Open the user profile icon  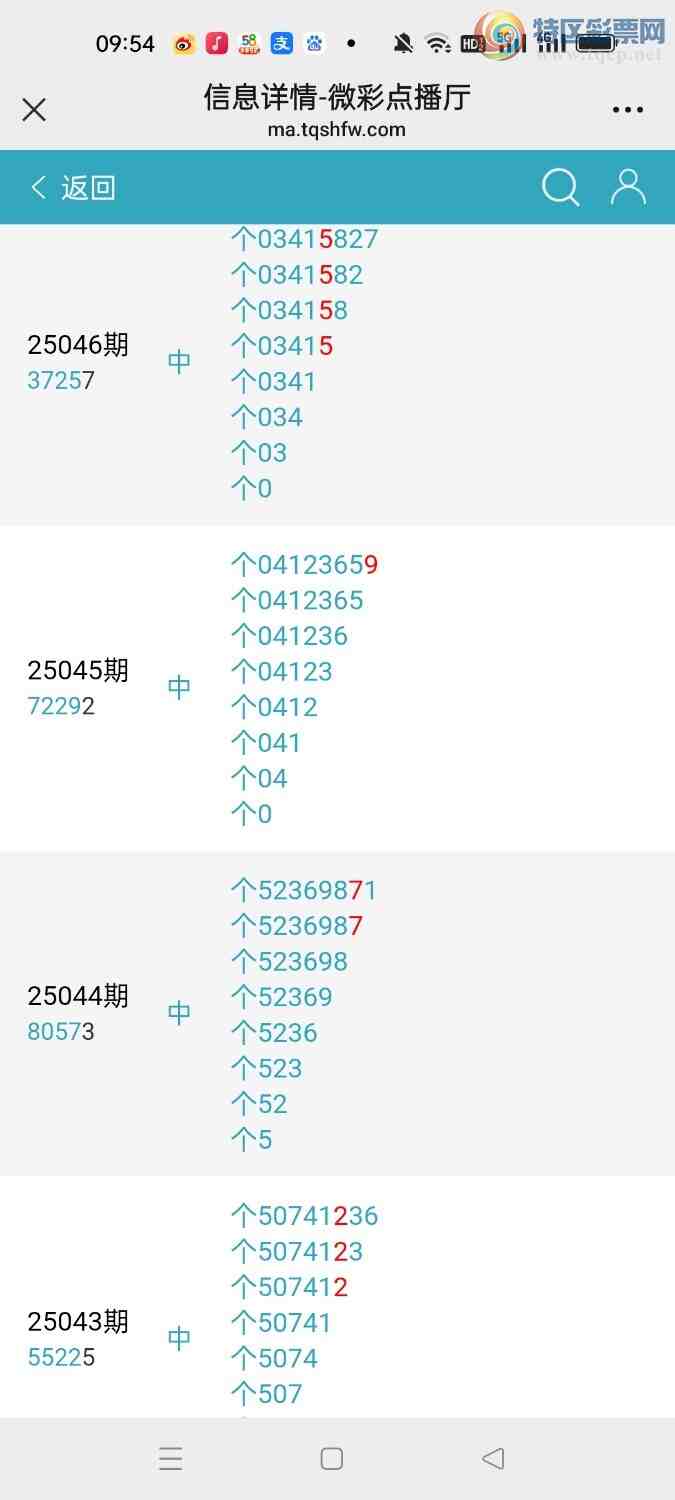click(x=628, y=187)
